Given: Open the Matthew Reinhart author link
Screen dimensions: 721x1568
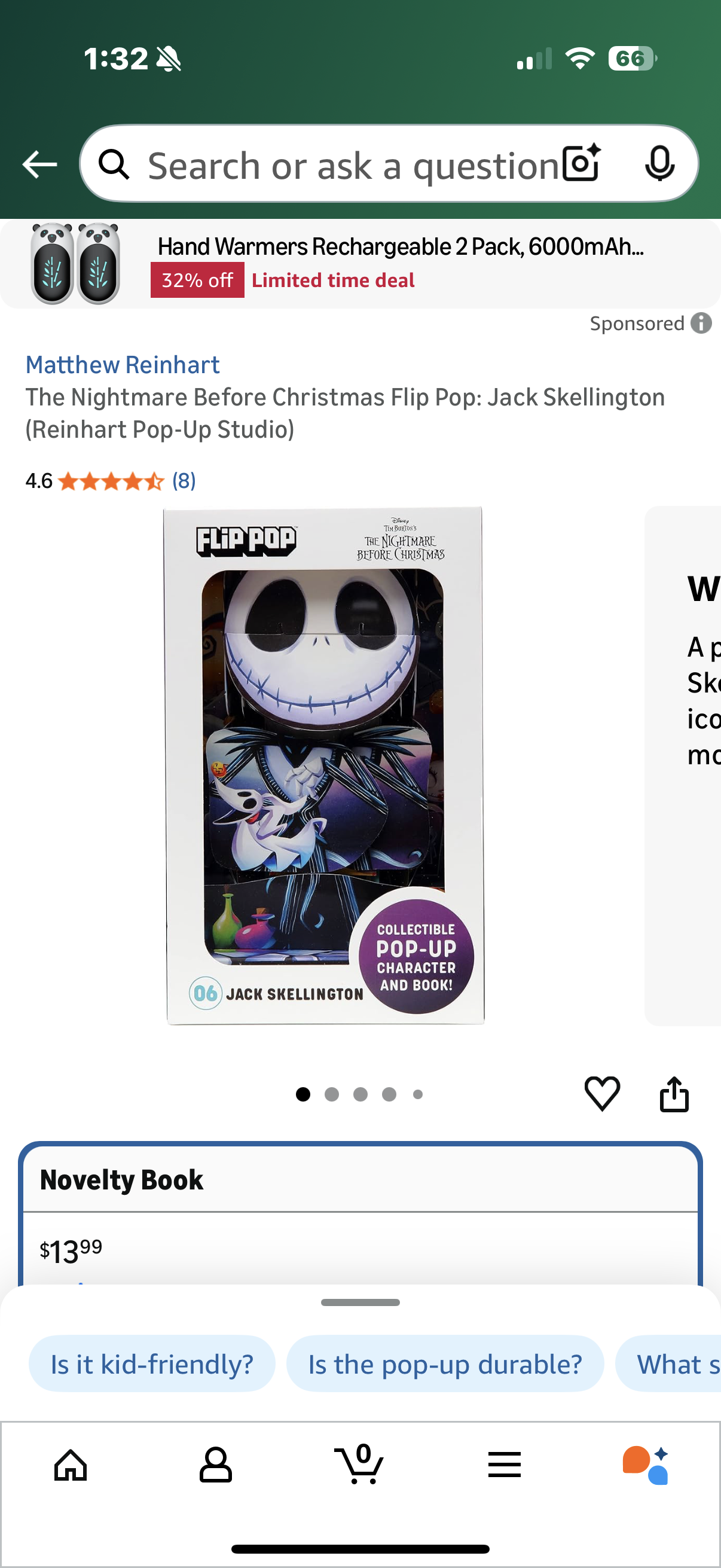Looking at the screenshot, I should click(x=123, y=365).
